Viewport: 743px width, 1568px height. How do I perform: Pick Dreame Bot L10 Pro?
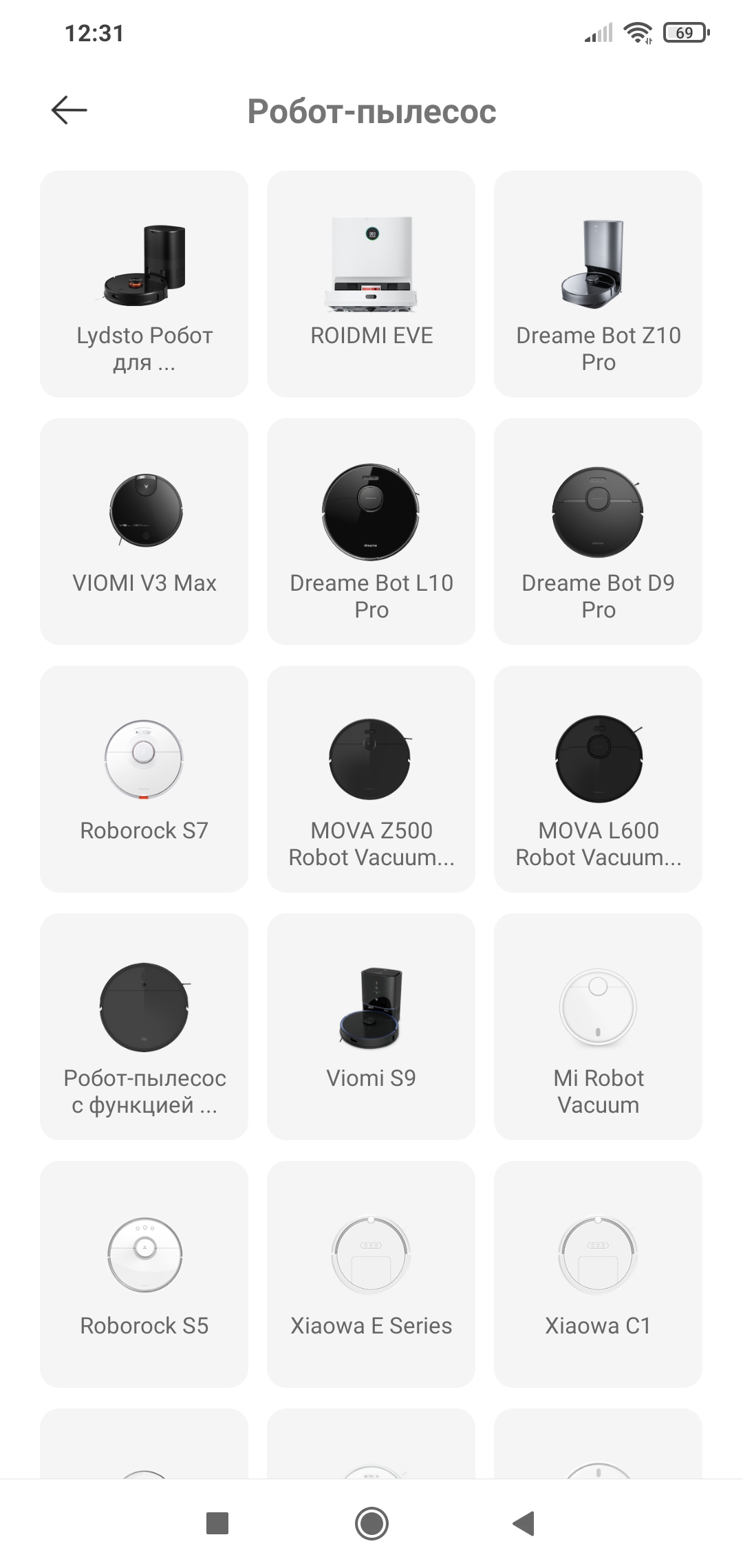coord(371,531)
